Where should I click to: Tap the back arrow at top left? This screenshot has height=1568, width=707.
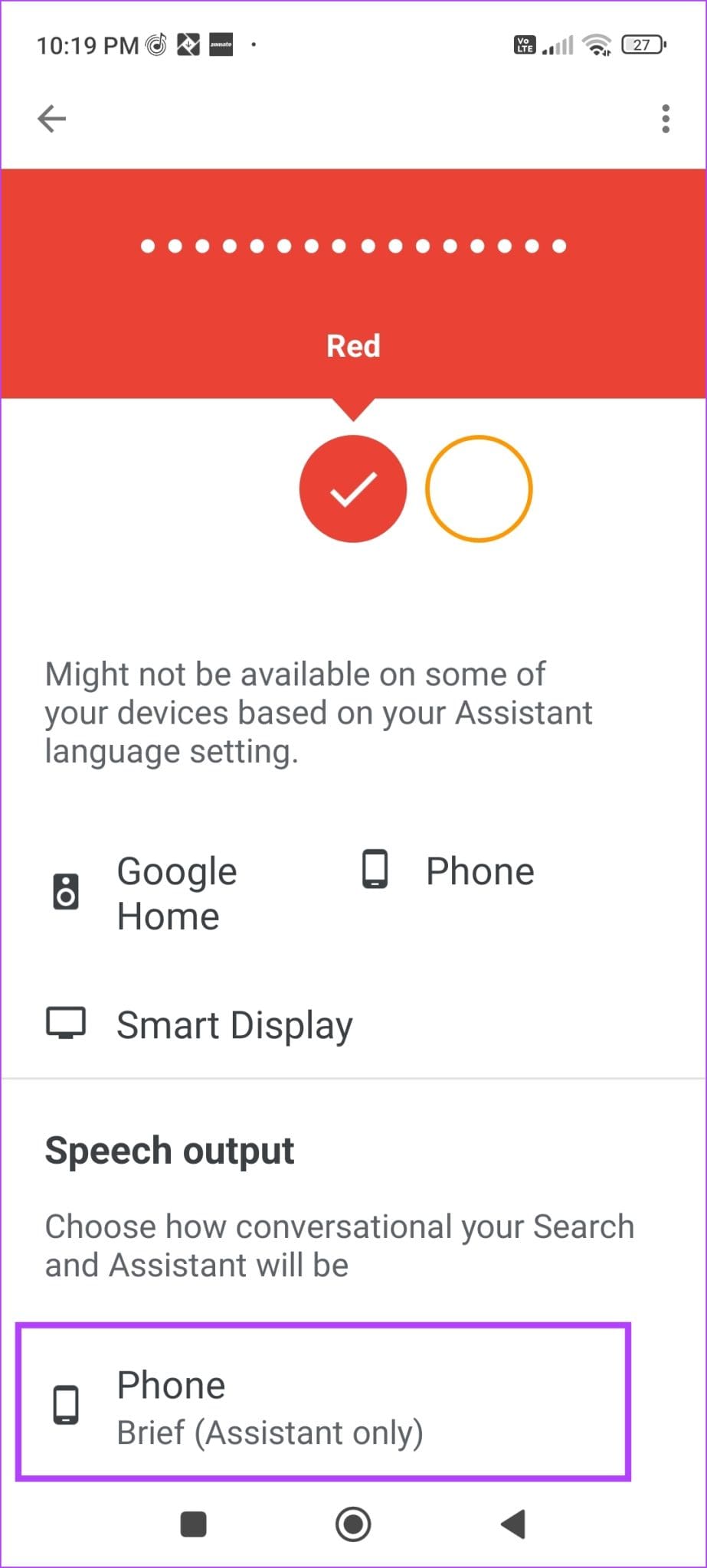coord(51,118)
